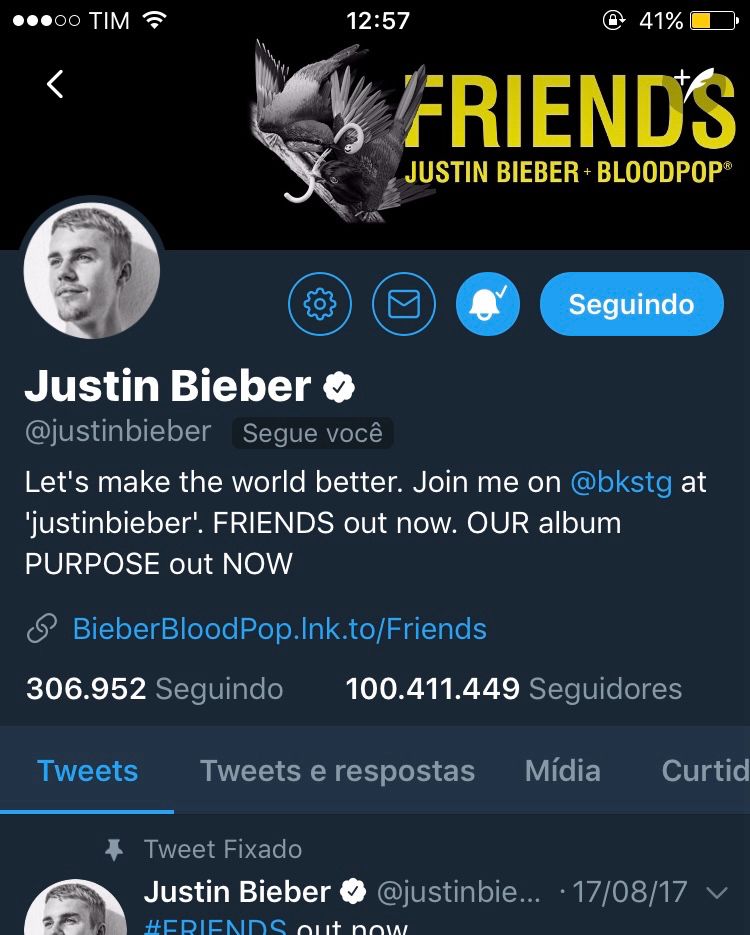Switch to the Tweets e respostas tab
This screenshot has height=935, width=750.
pos(337,771)
